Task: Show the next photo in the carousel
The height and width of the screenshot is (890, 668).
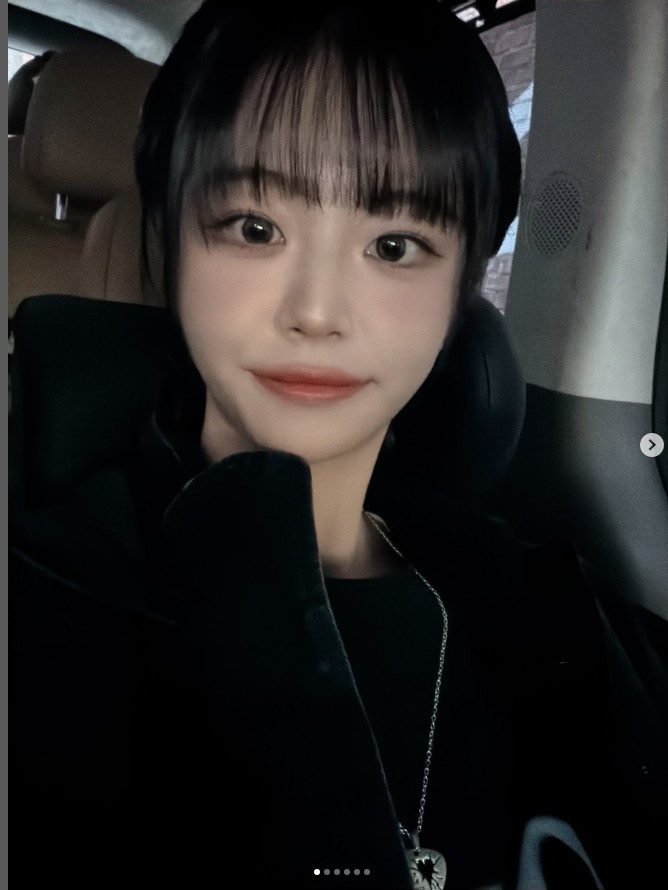Action: (651, 445)
